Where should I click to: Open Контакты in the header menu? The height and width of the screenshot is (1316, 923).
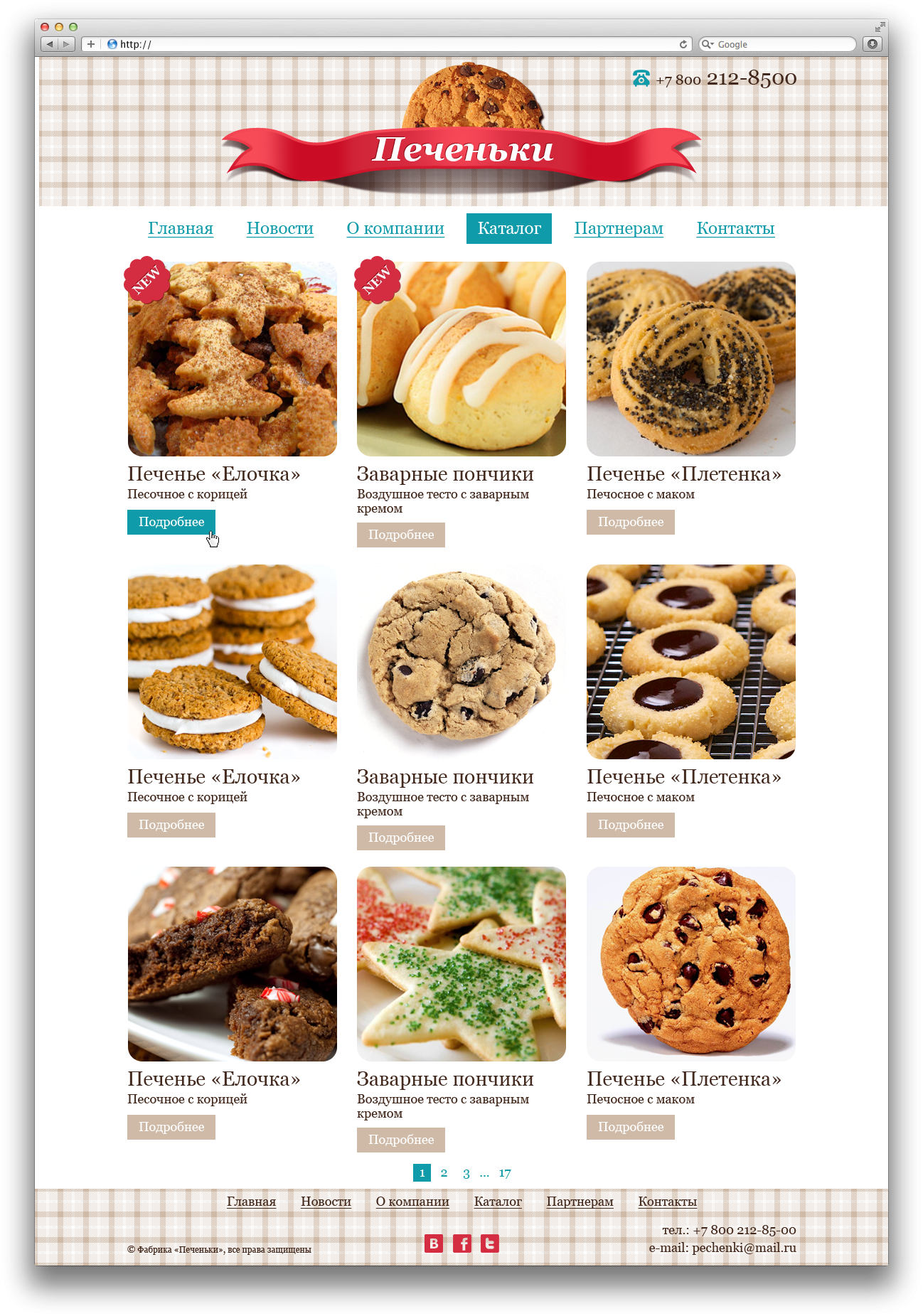(x=735, y=228)
